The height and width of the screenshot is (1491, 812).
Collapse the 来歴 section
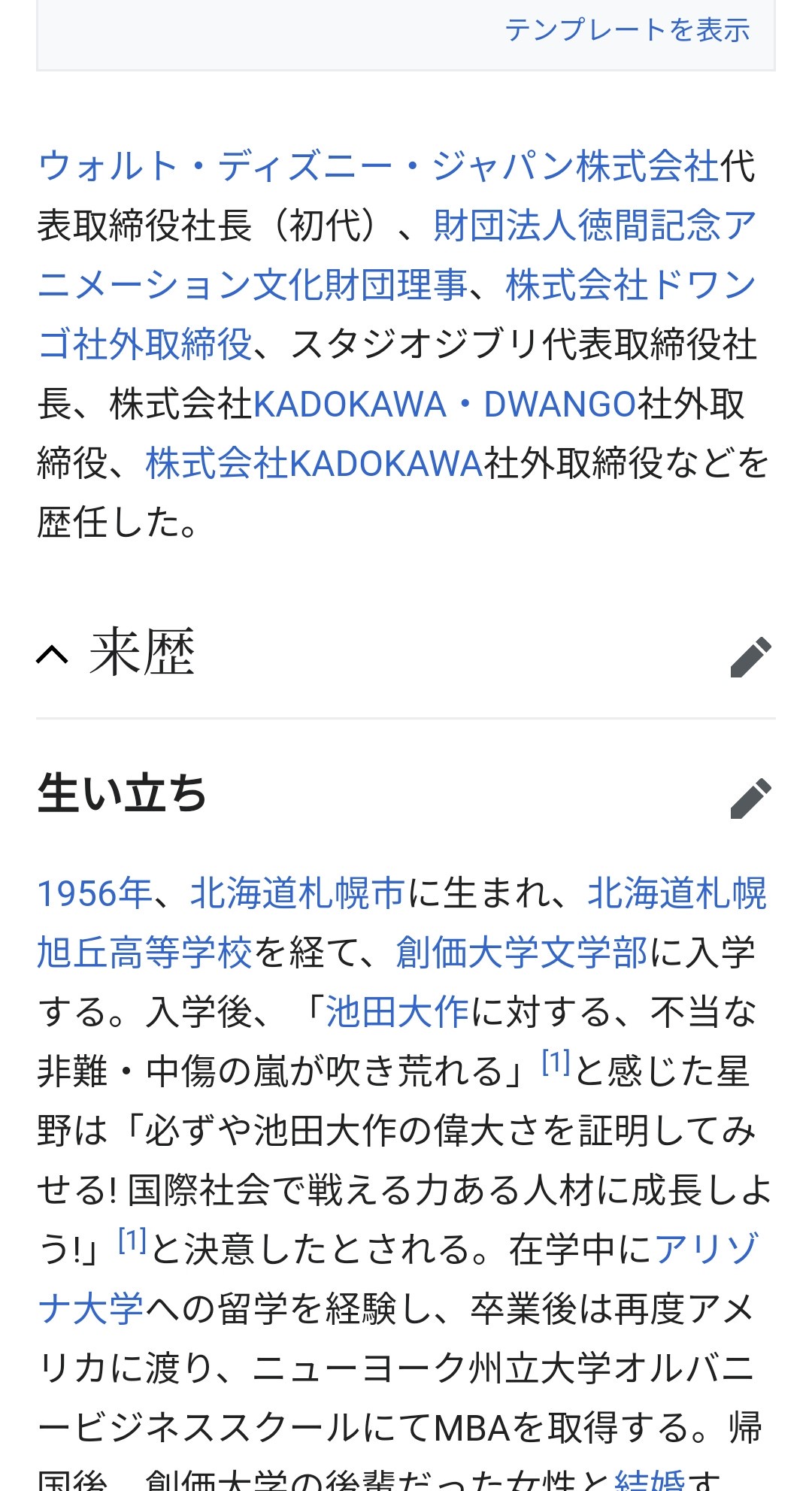coord(53,656)
